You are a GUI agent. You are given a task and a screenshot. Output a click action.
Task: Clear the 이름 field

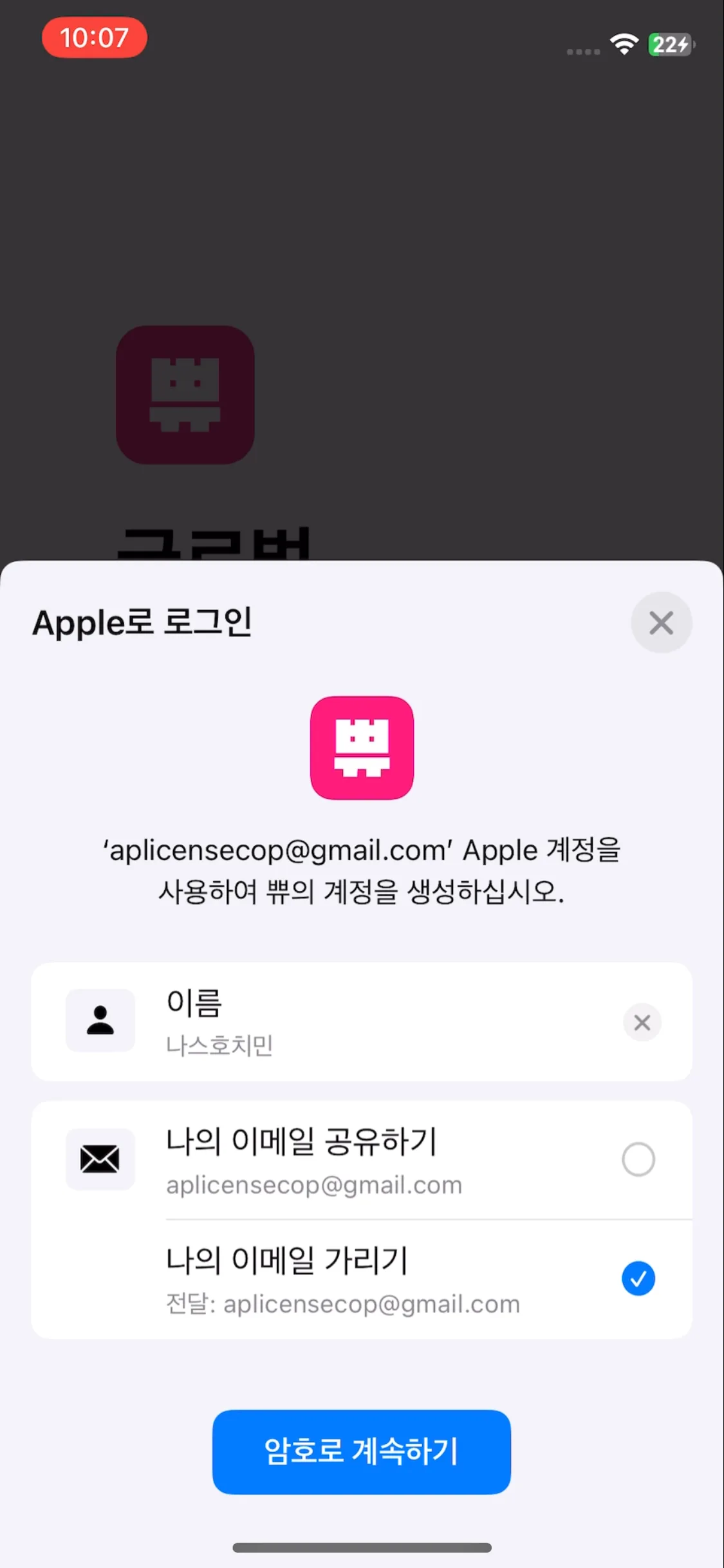pyautogui.click(x=642, y=1022)
